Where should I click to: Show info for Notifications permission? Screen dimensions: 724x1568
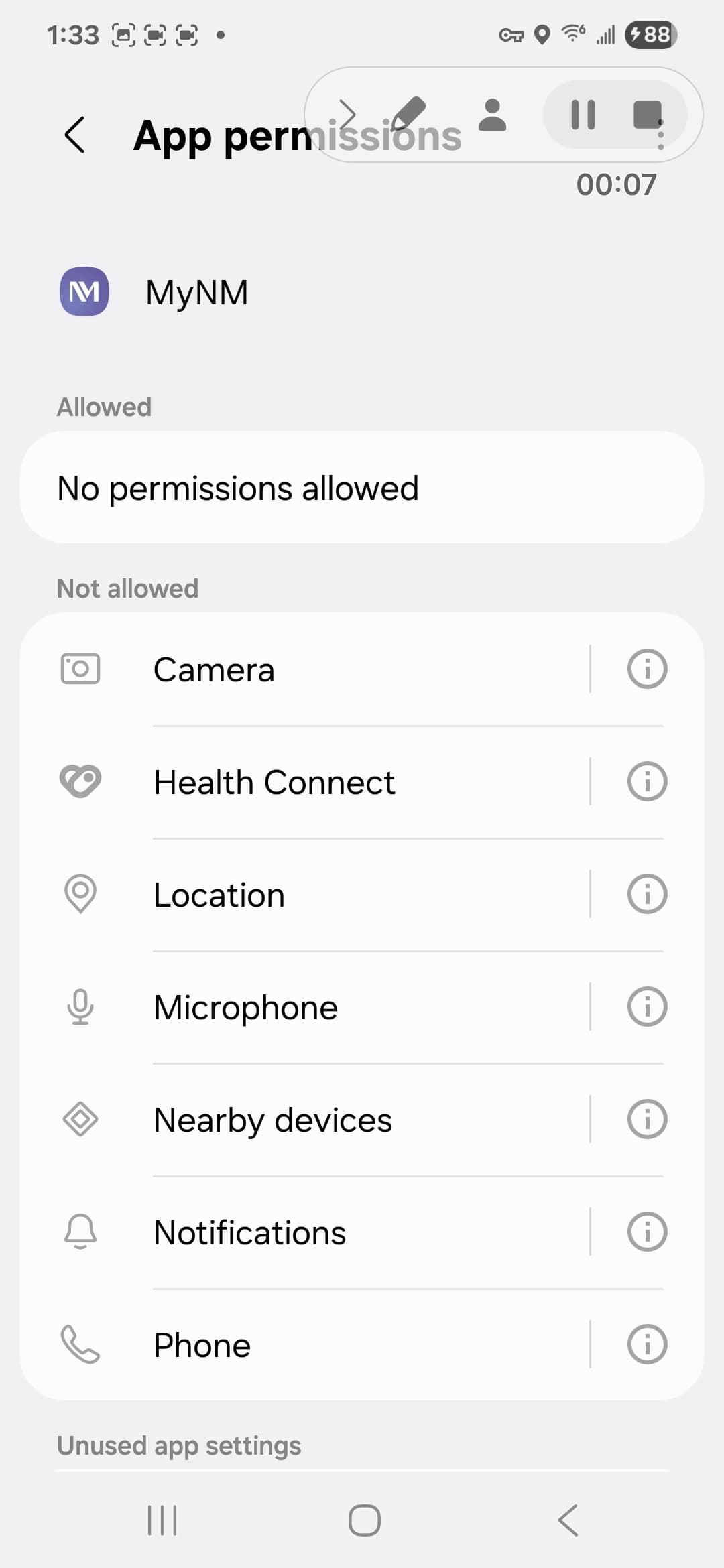pos(647,1232)
